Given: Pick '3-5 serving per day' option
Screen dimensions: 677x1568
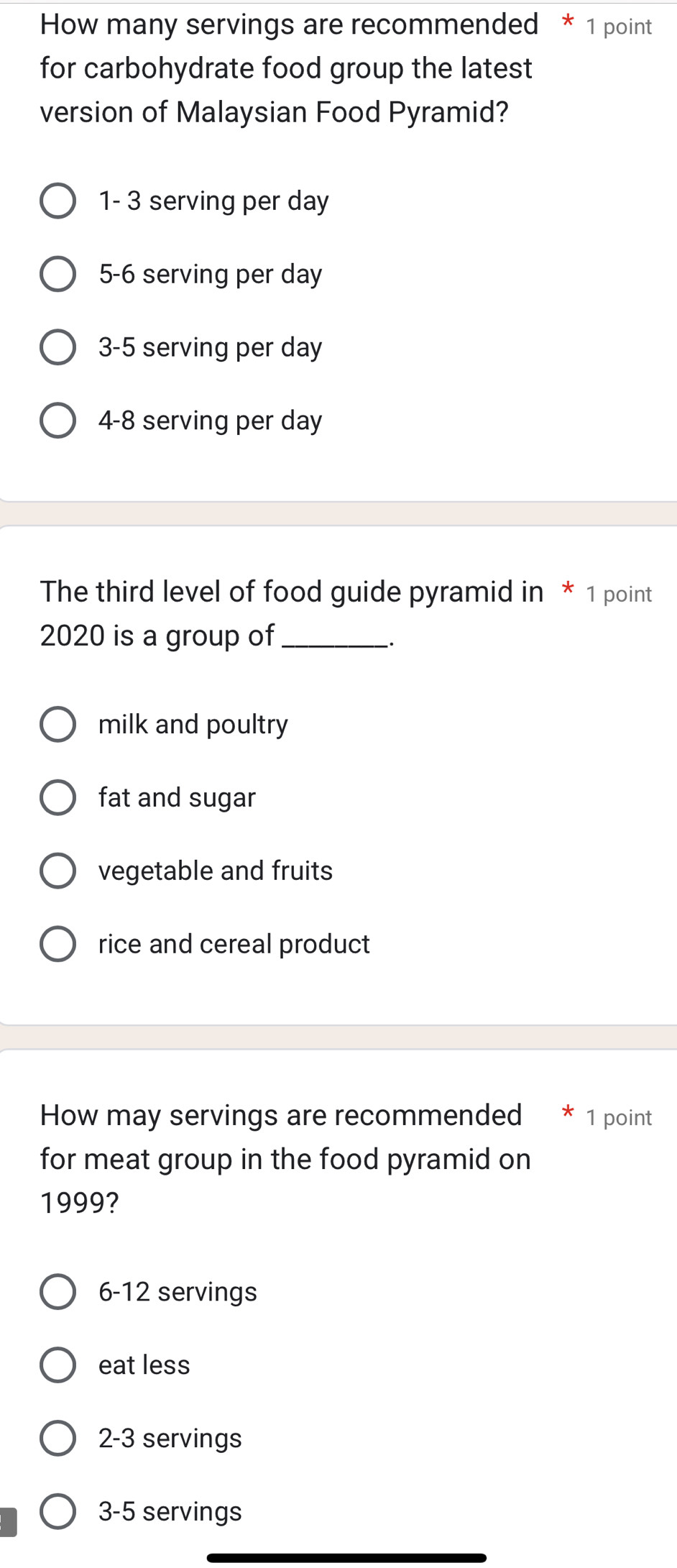Looking at the screenshot, I should click(x=57, y=347).
